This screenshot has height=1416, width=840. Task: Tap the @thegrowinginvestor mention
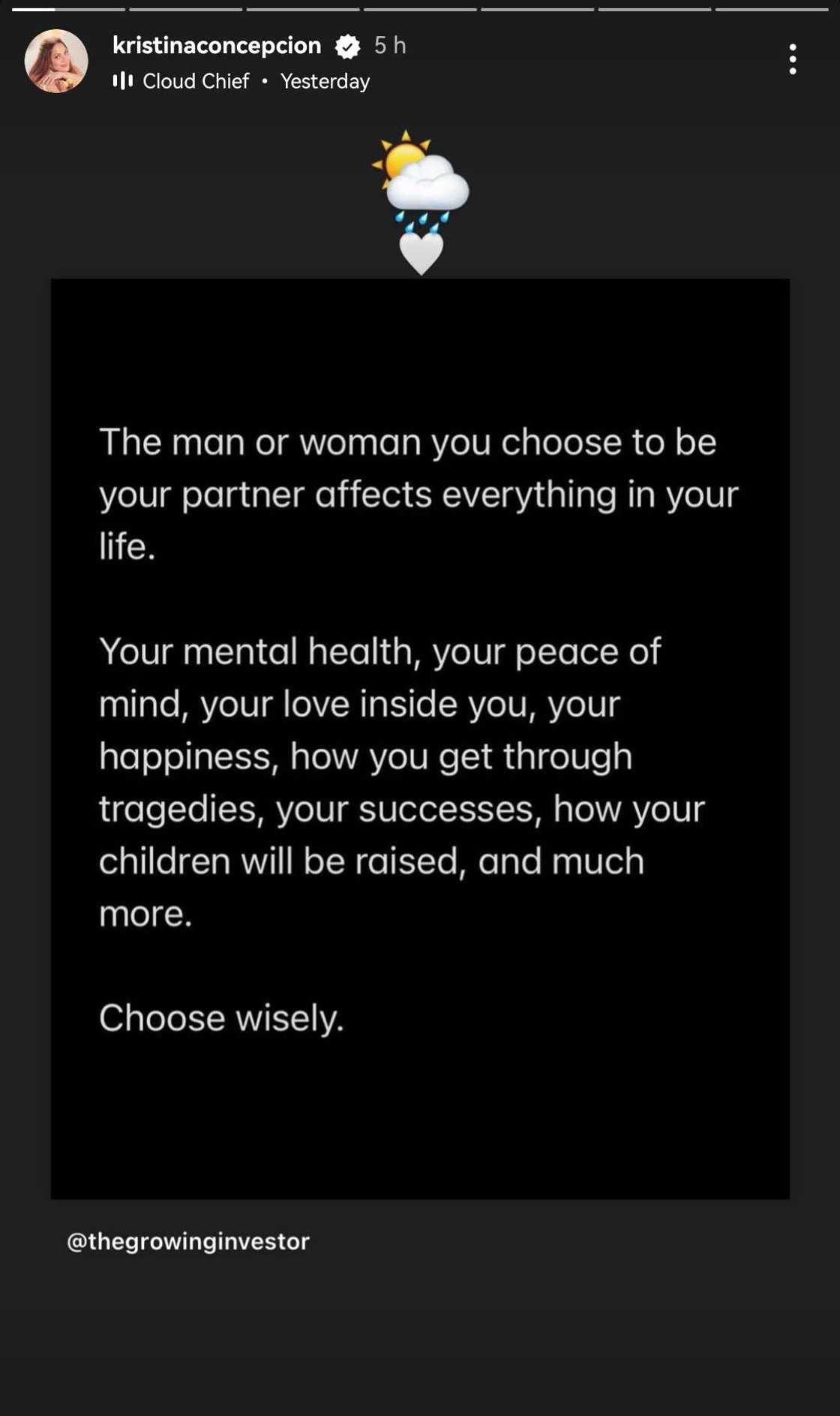coord(188,1241)
